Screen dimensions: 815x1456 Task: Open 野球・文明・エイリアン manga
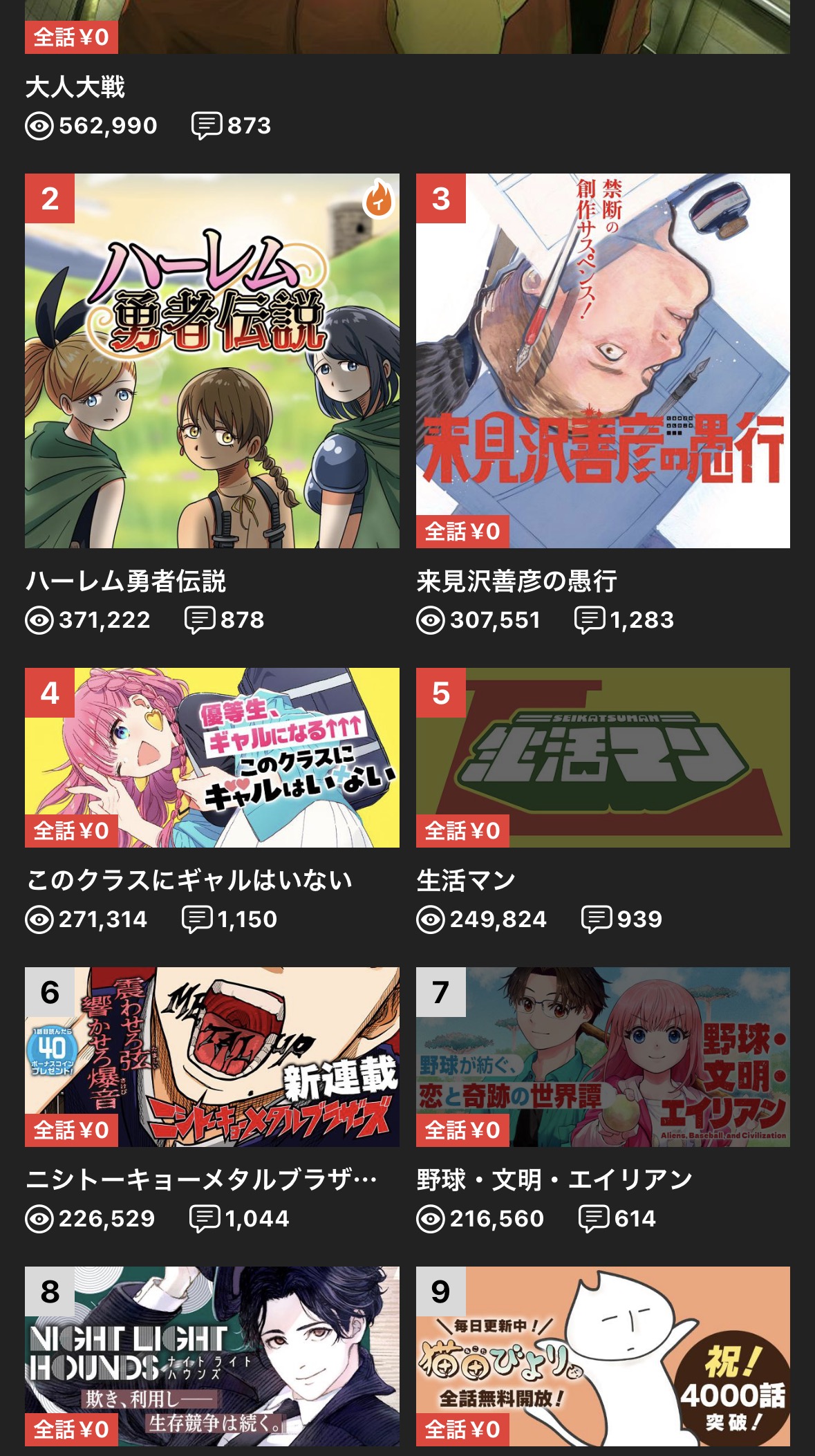603,1056
